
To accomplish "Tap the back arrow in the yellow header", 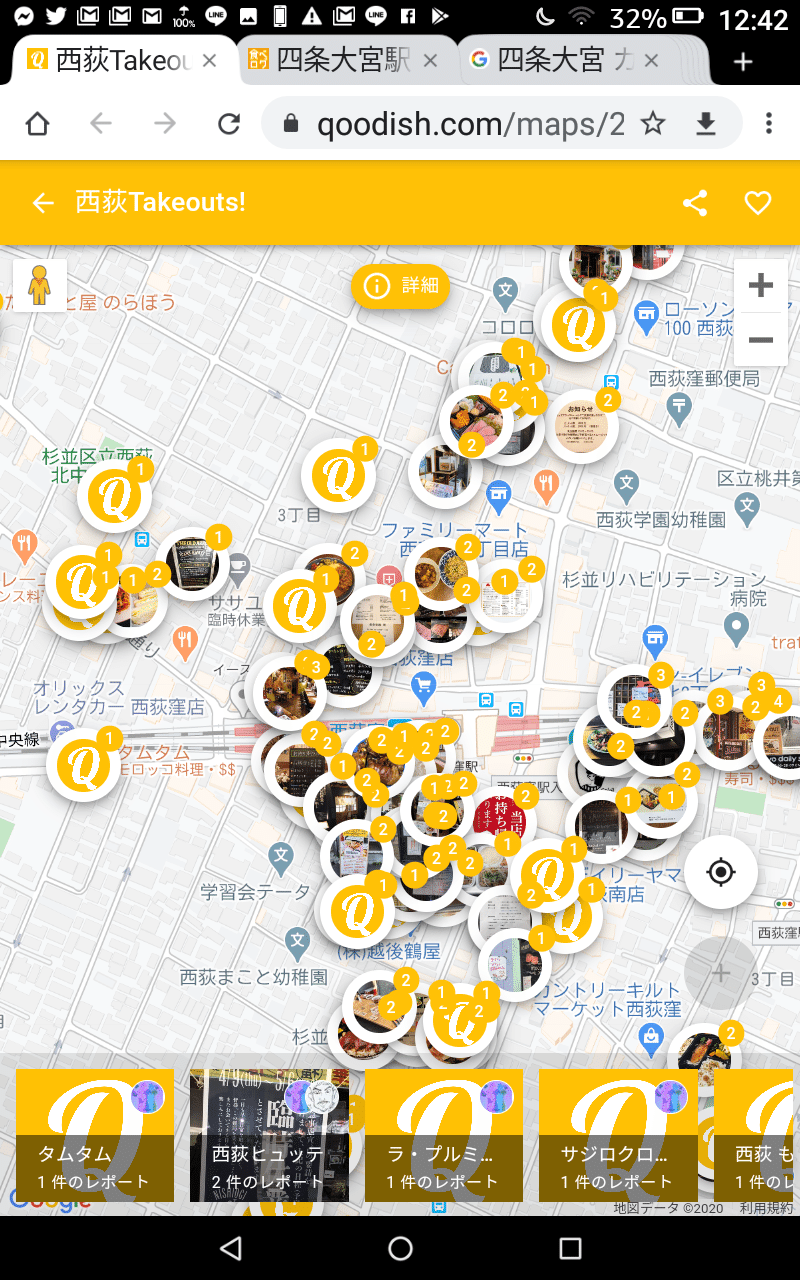I will tap(42, 203).
